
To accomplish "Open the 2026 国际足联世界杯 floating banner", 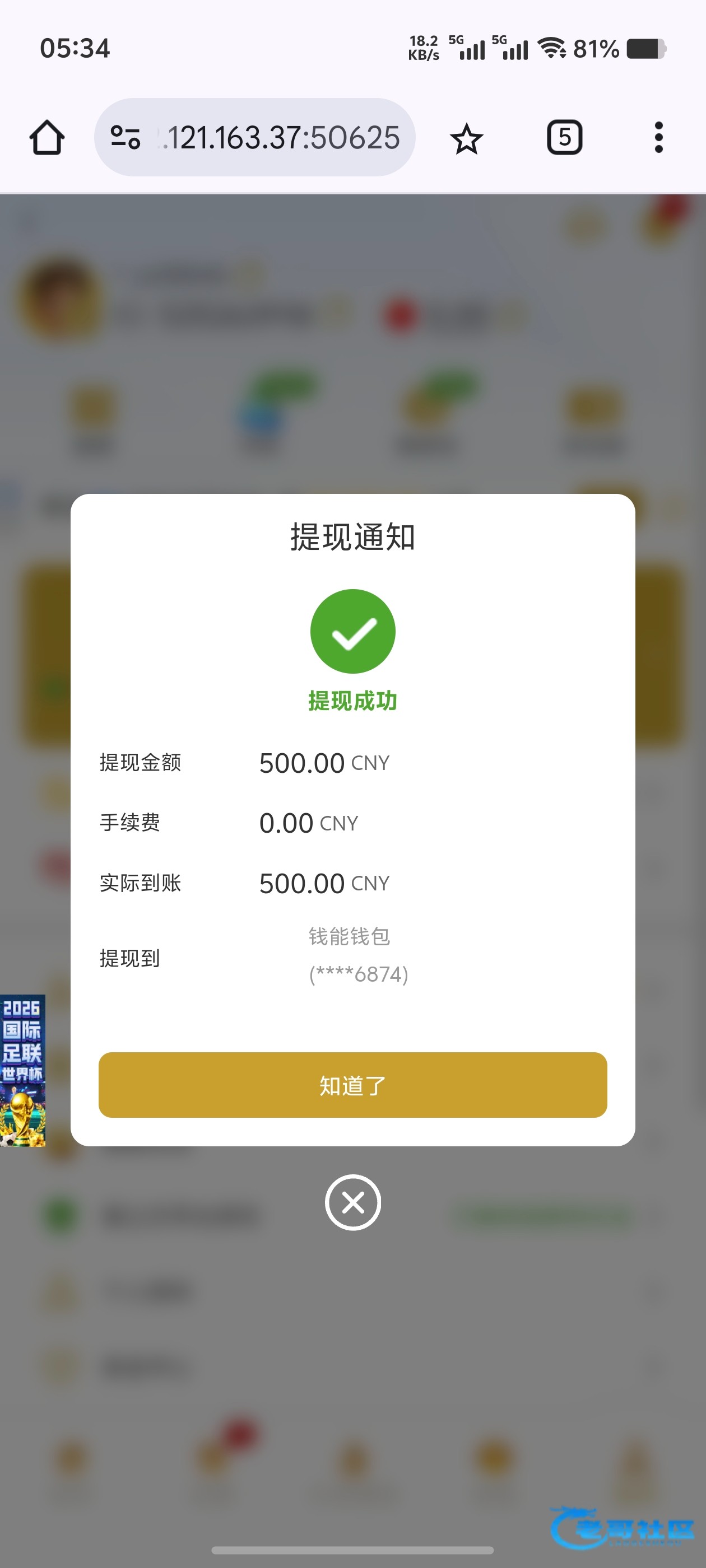I will [x=22, y=1070].
